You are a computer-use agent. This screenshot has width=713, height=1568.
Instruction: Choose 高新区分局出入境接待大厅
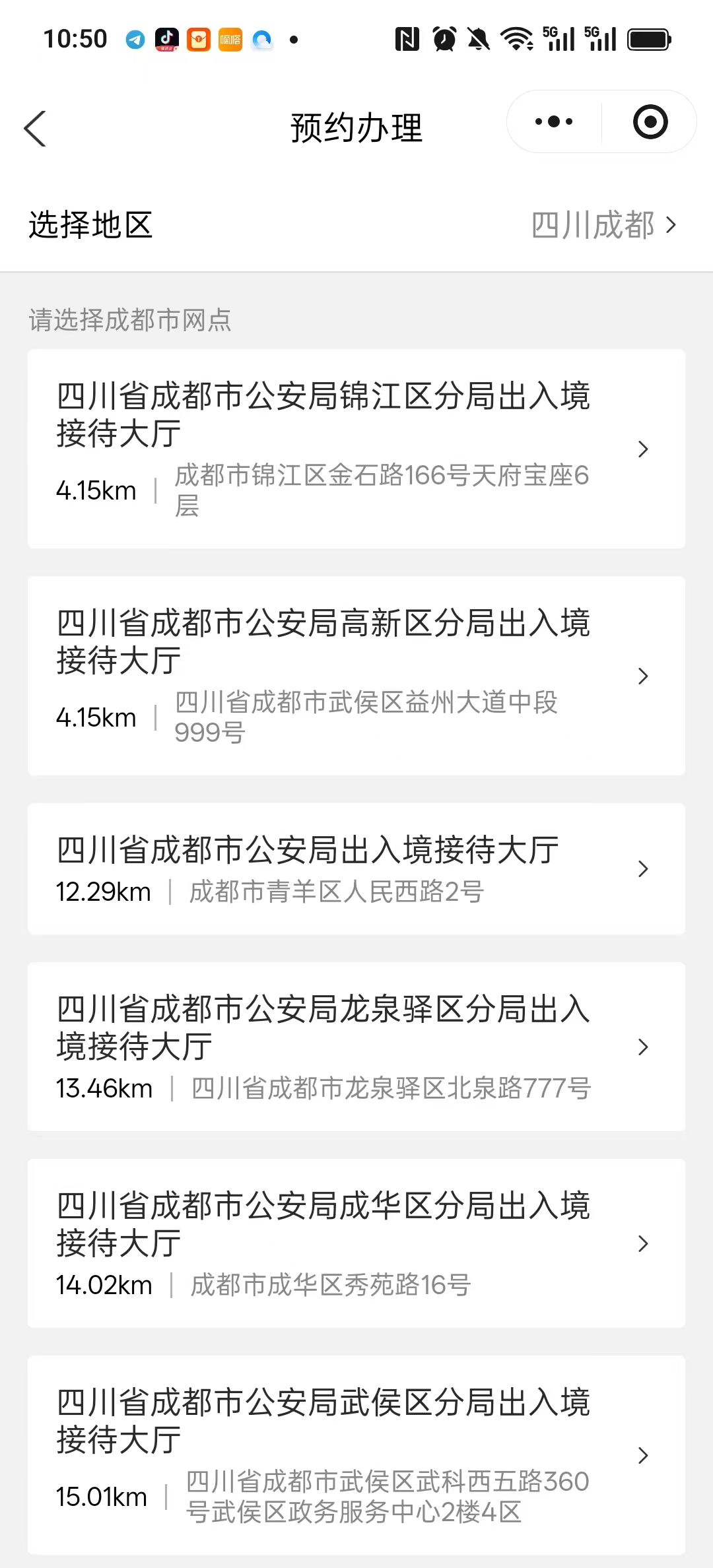click(356, 676)
